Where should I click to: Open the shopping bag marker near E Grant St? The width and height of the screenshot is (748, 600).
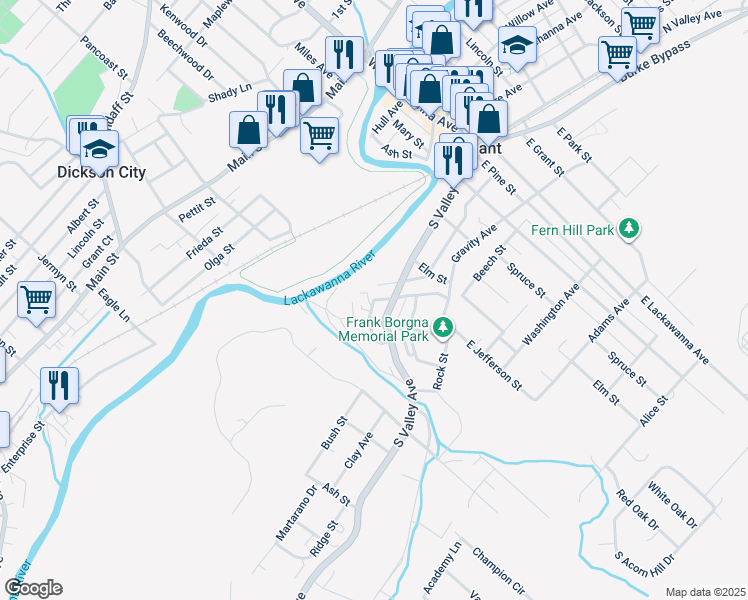488,122
